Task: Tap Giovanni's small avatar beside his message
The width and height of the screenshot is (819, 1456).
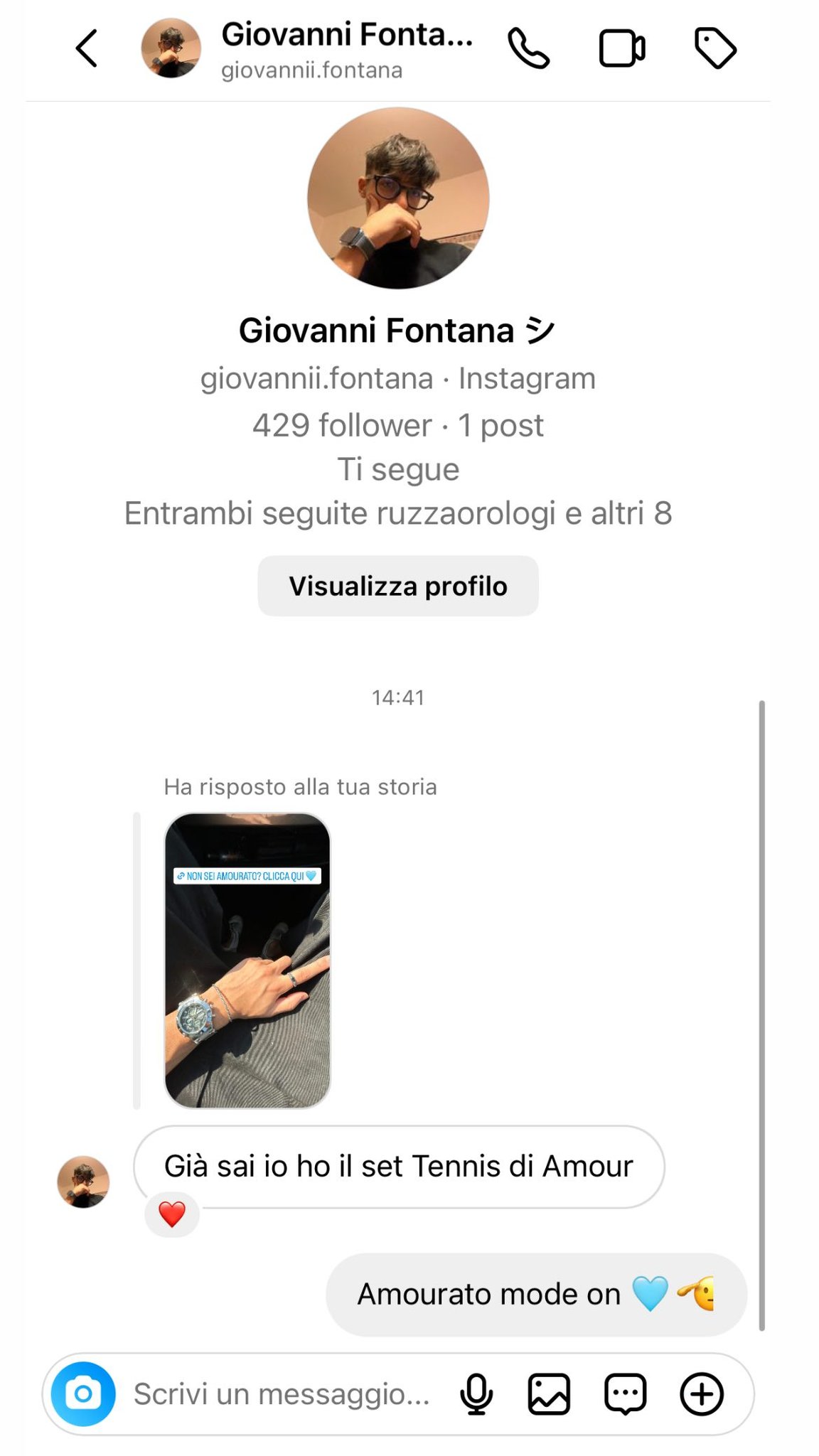Action: pos(83,1182)
